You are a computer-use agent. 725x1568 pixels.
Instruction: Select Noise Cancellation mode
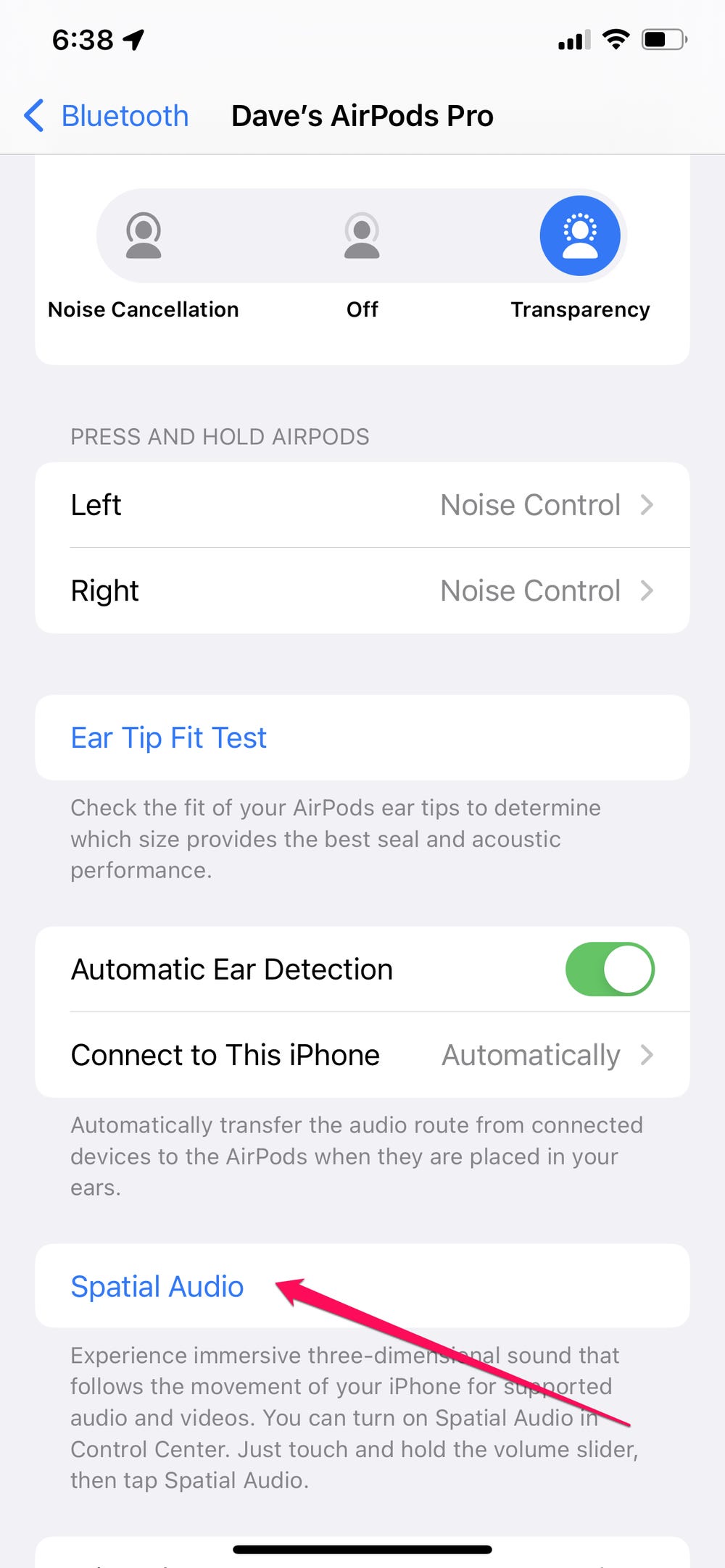pos(144,236)
